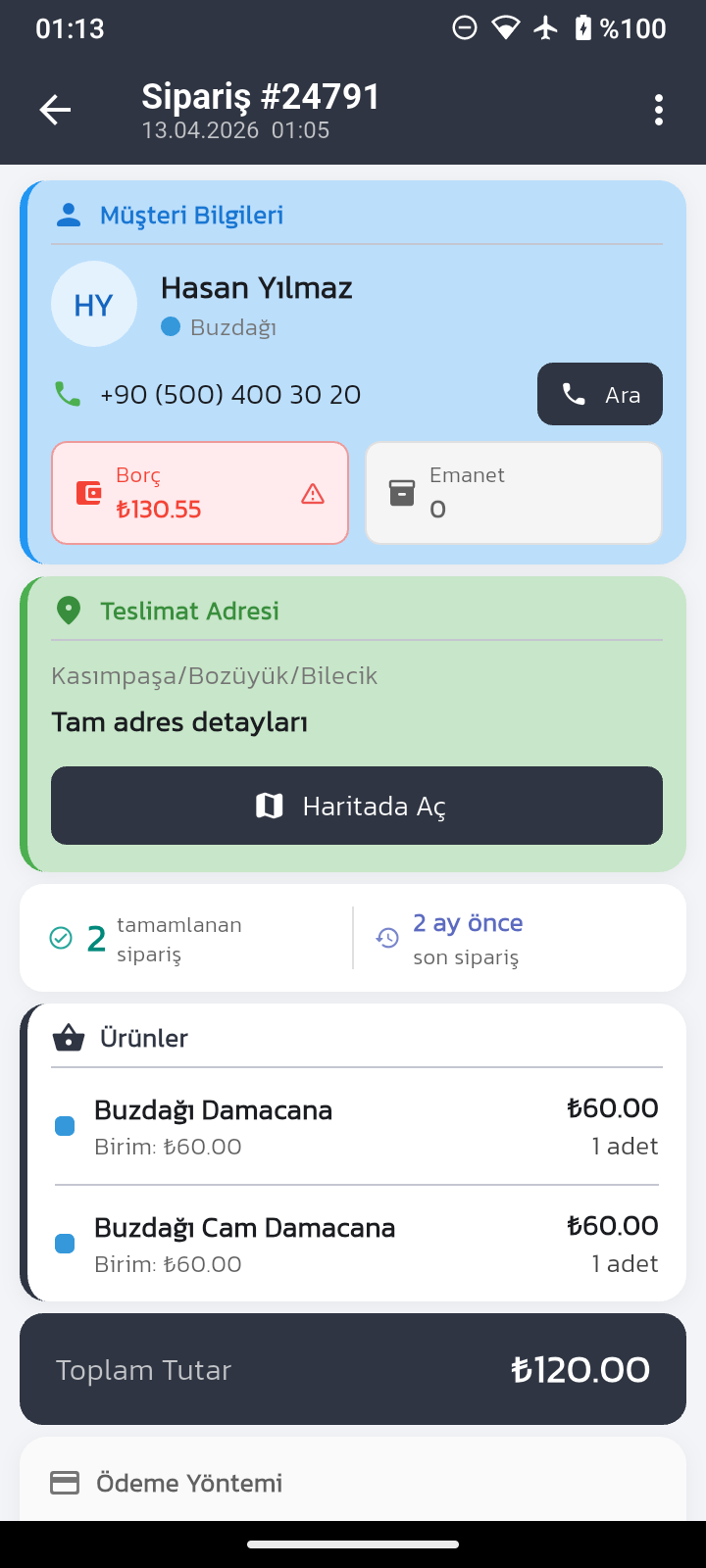This screenshot has height=1568, width=706.
Task: Open the address with Haritada Aç
Action: 356,805
